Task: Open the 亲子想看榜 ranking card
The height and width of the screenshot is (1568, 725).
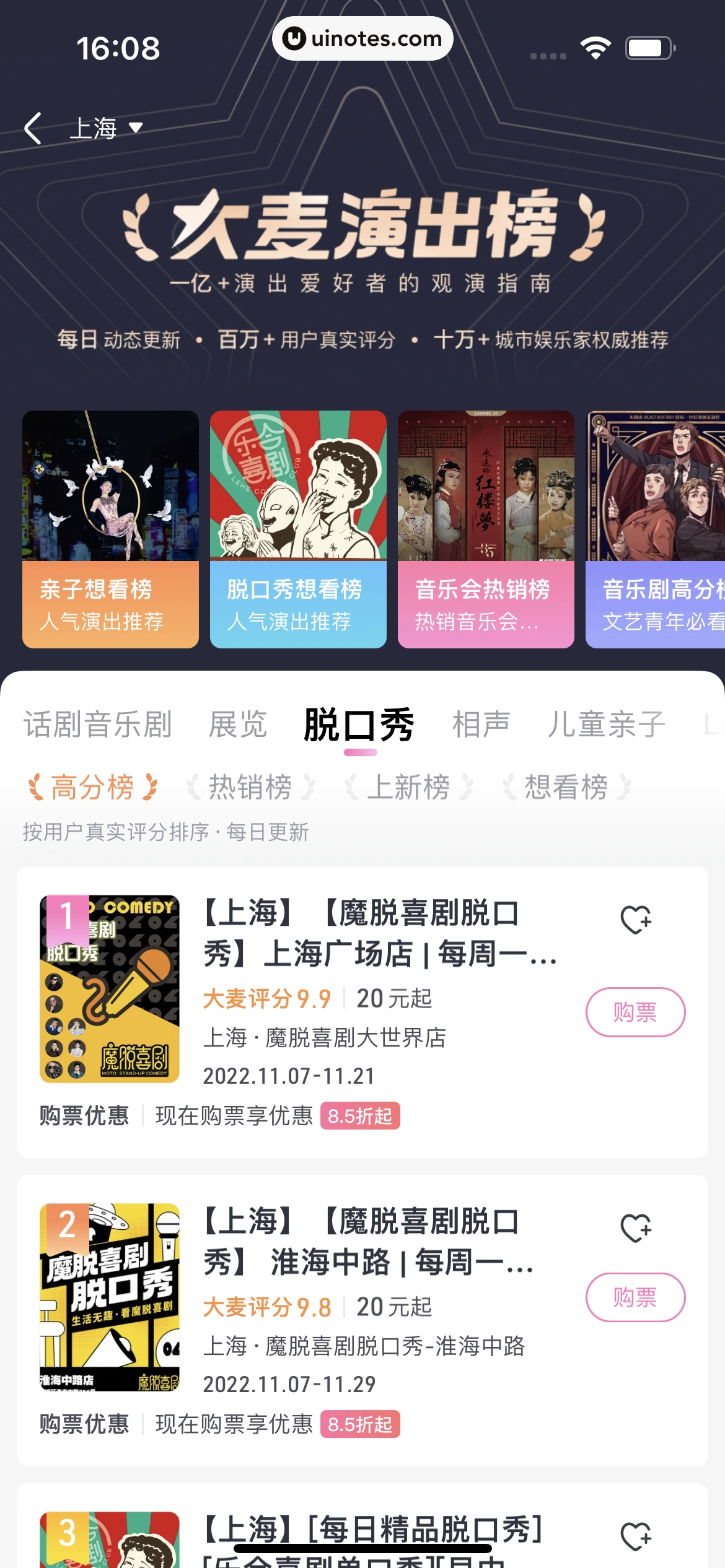Action: point(110,529)
